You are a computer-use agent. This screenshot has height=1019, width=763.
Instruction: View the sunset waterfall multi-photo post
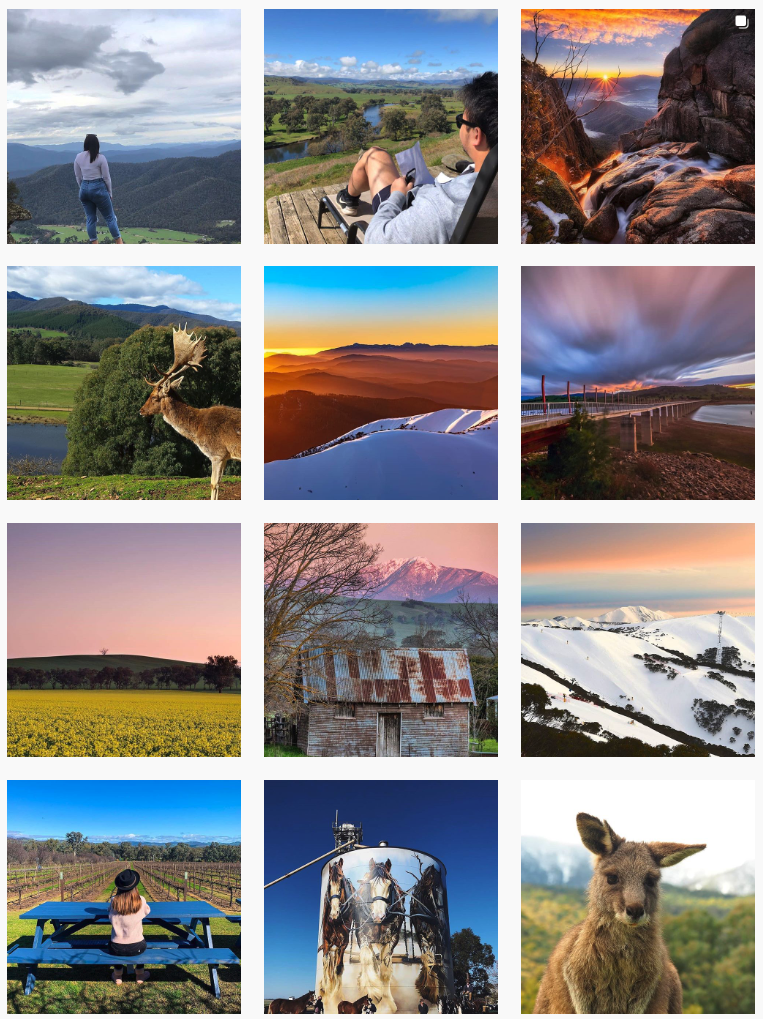coord(638,126)
